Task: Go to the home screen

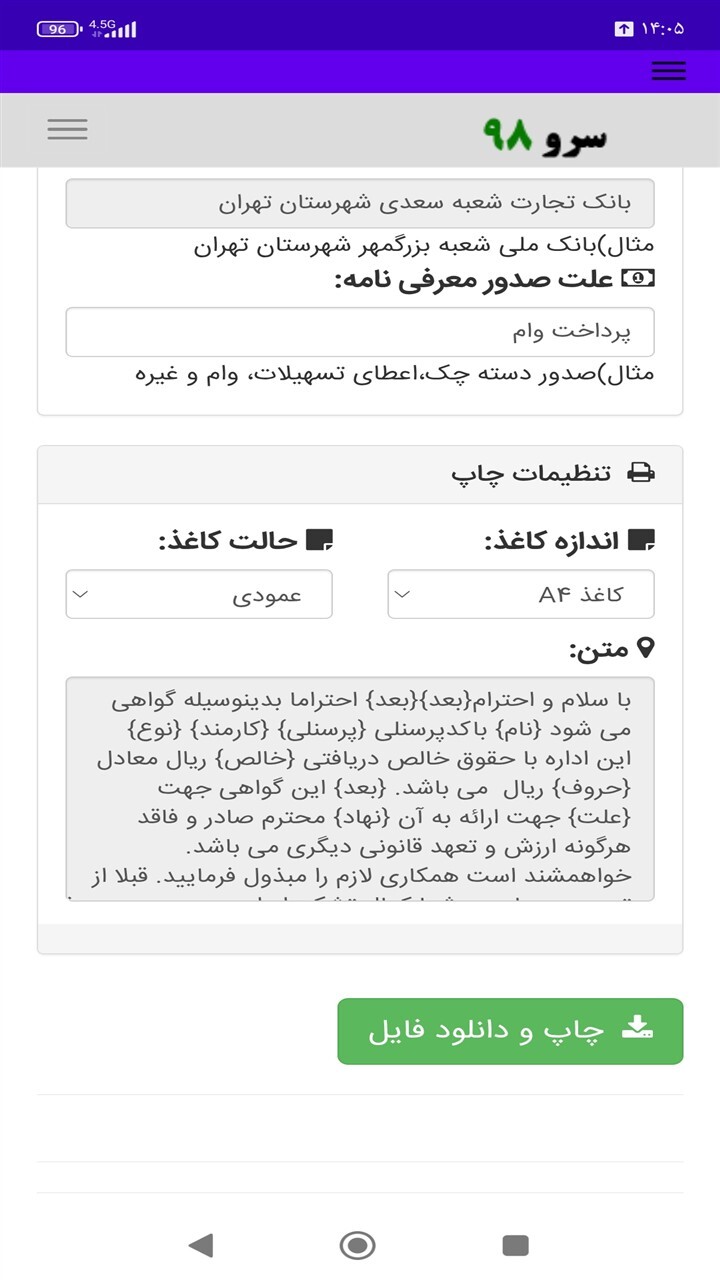Action: (x=358, y=1245)
